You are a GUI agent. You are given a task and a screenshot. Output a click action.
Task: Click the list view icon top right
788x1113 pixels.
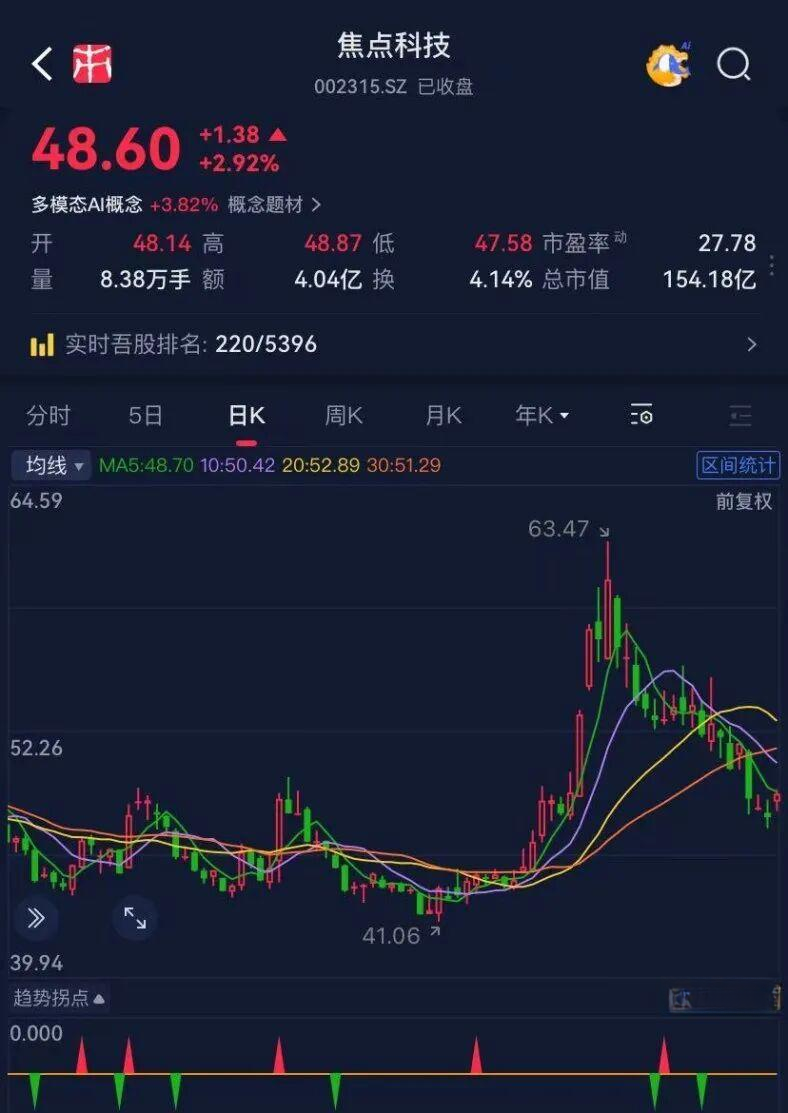tap(741, 414)
